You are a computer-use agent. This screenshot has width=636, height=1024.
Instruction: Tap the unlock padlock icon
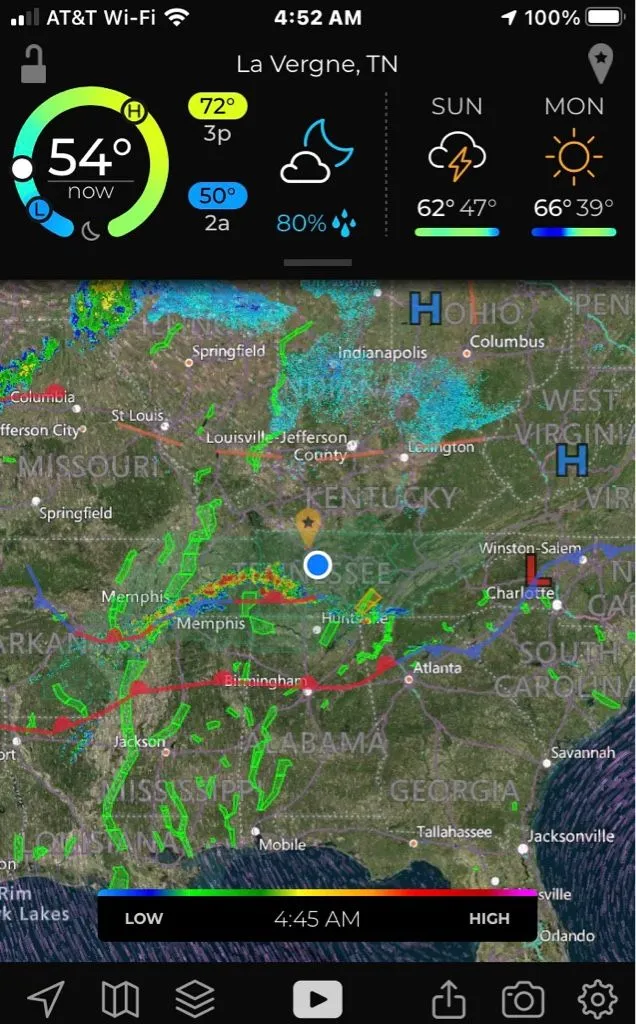coord(34,64)
